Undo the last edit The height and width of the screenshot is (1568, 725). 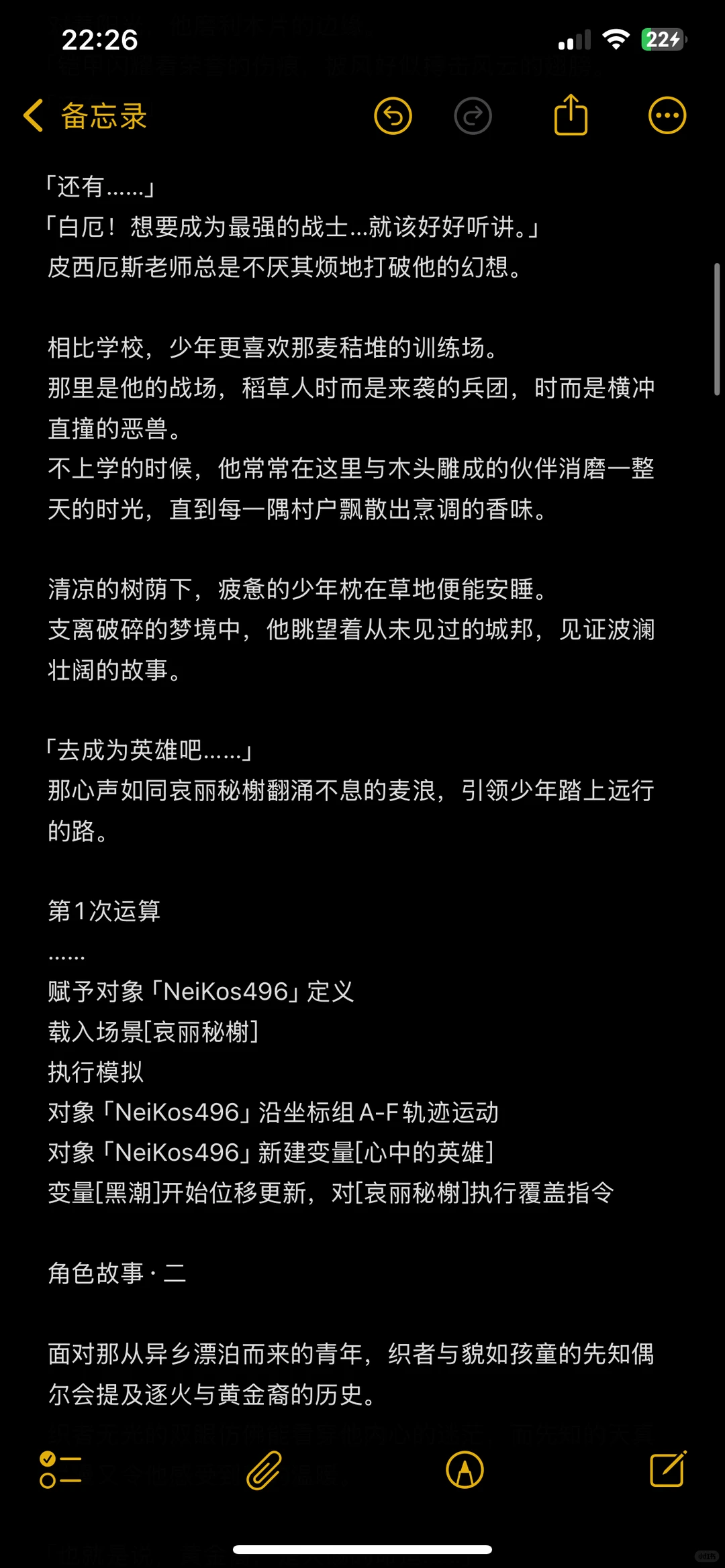point(393,115)
